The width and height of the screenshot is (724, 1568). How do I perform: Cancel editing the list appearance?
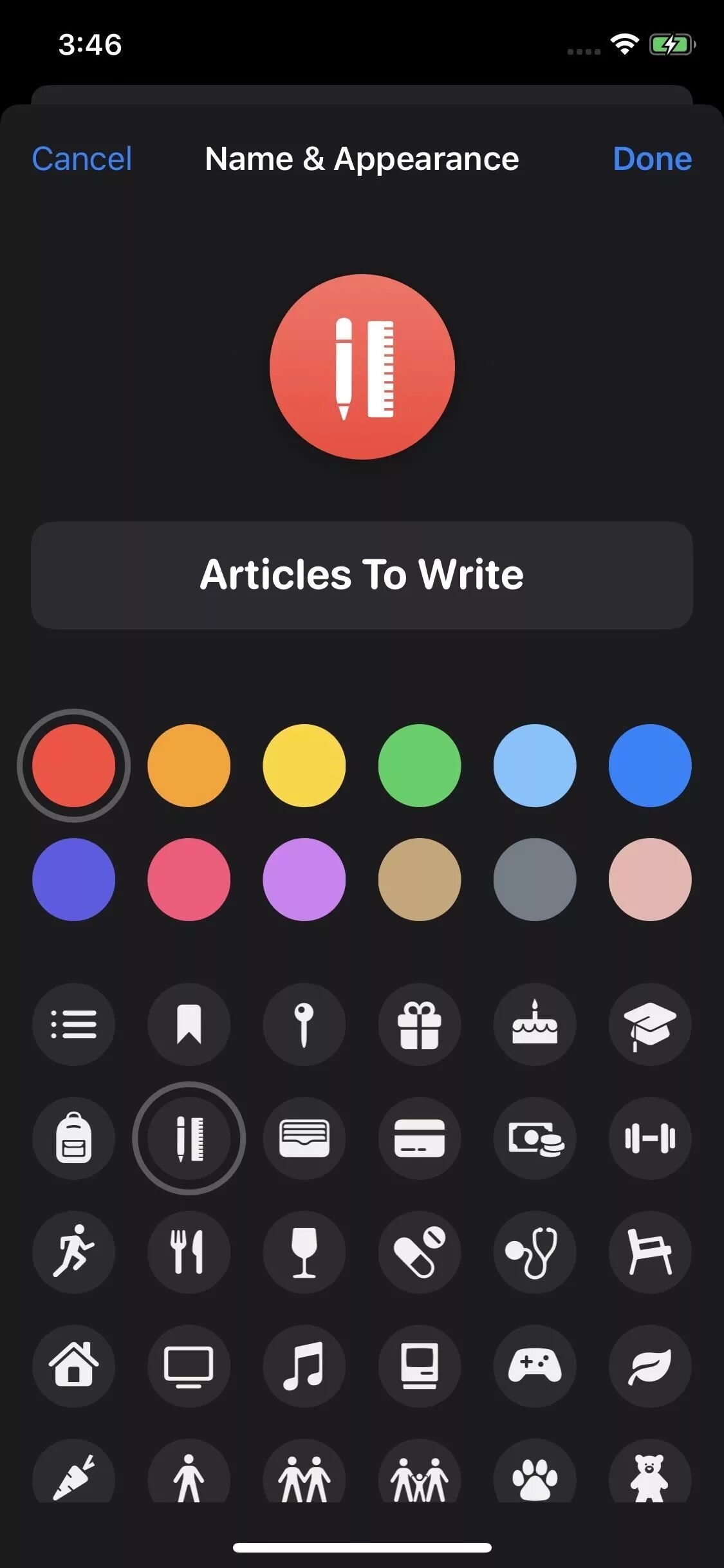point(82,159)
